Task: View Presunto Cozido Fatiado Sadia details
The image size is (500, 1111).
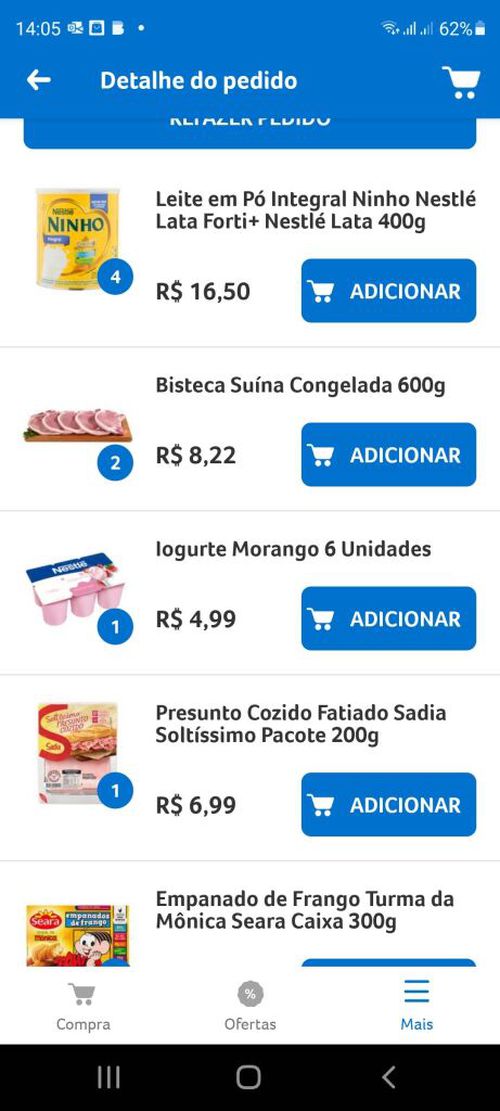Action: 301,723
